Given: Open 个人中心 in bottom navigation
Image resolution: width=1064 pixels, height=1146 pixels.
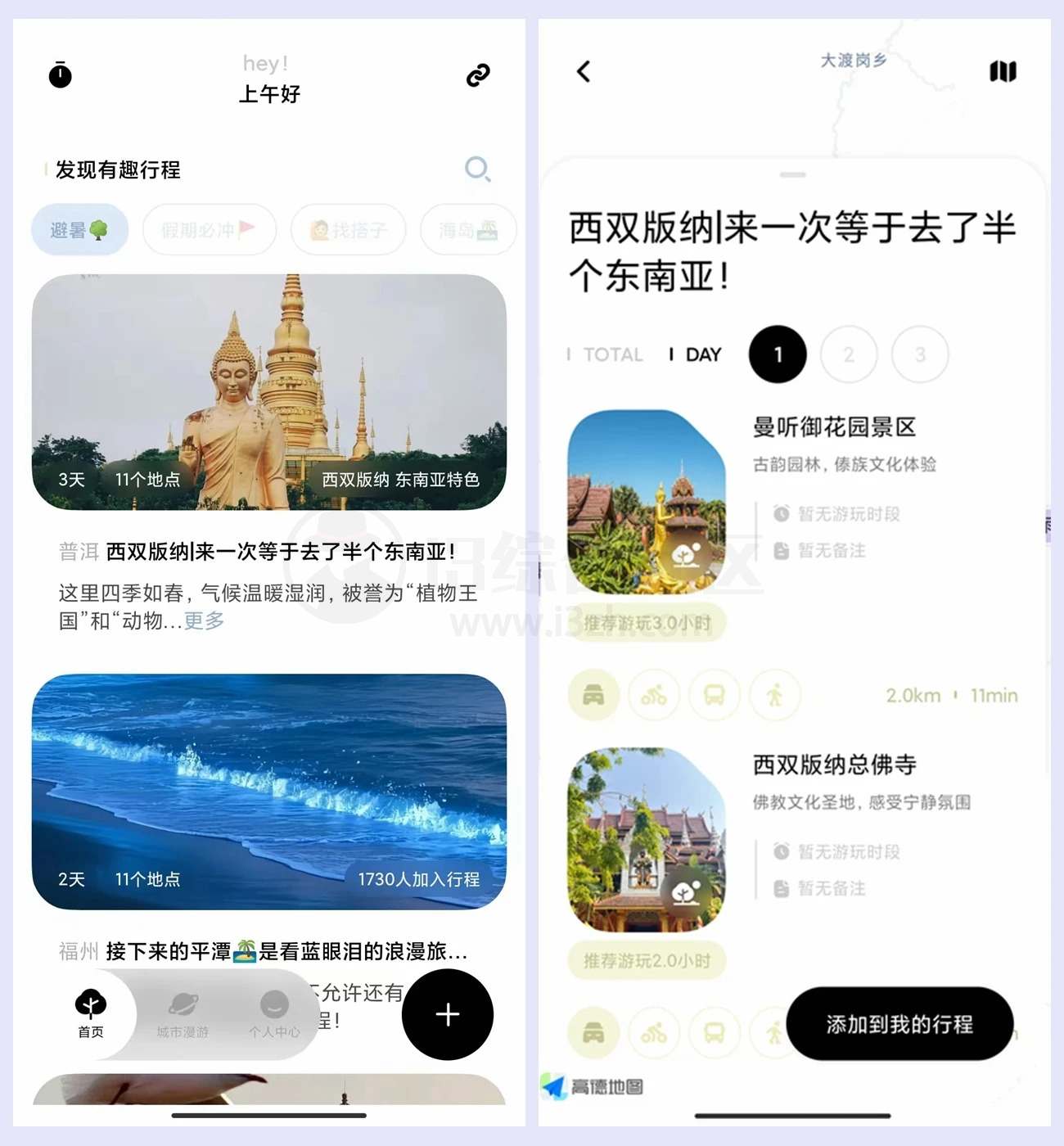Looking at the screenshot, I should 273,1015.
